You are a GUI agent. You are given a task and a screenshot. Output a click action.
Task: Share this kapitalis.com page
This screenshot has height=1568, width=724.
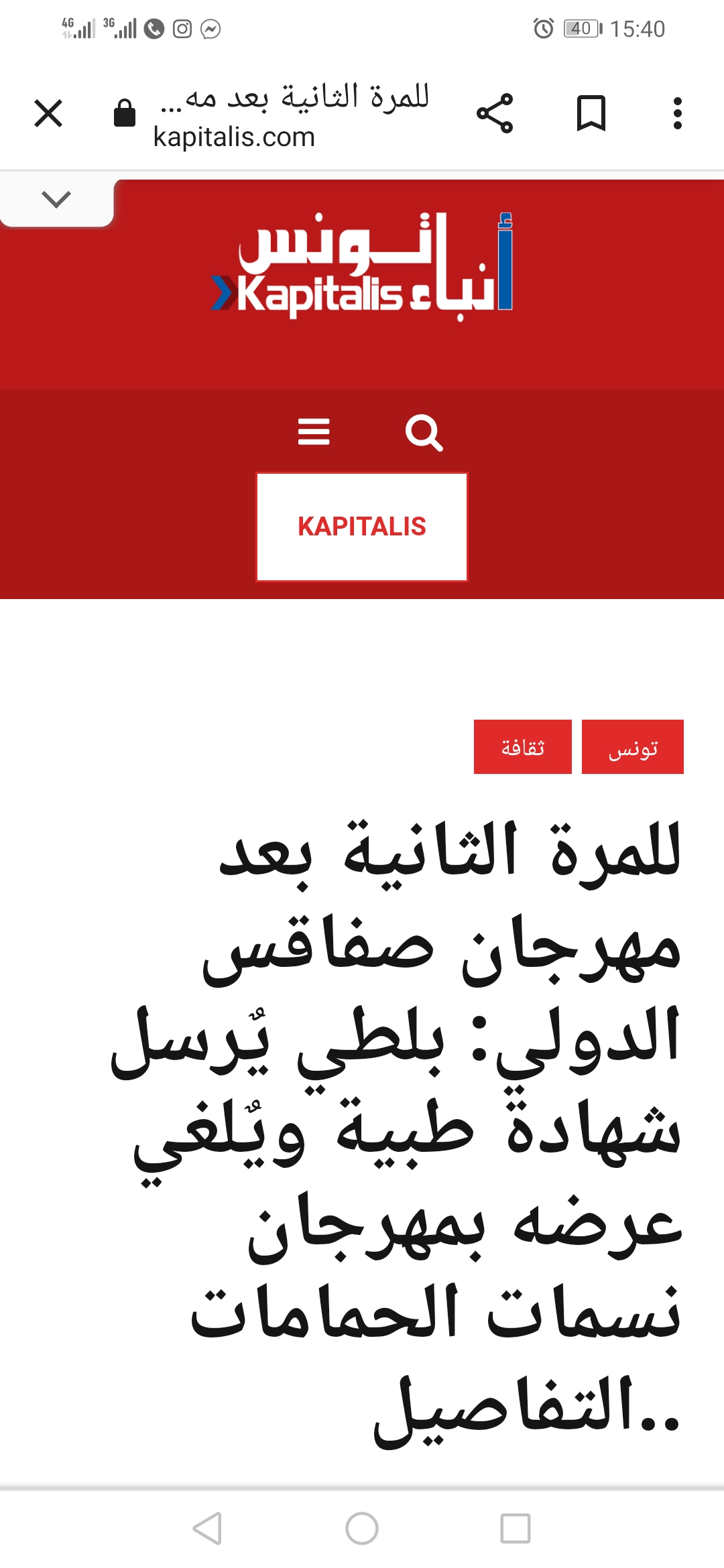point(495,113)
